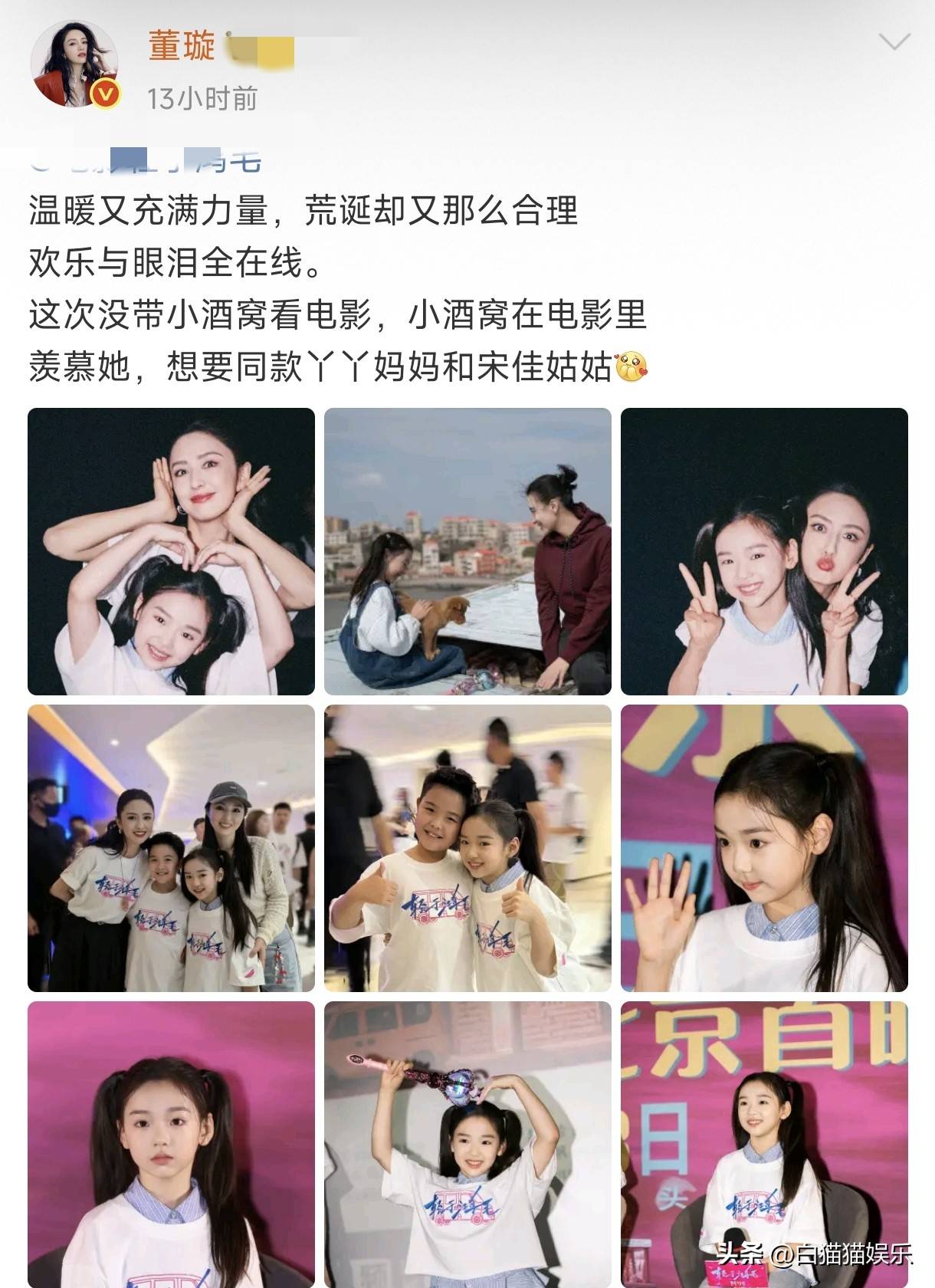
Task: Open photo of girl holding wand overhead
Action: [467, 1144]
